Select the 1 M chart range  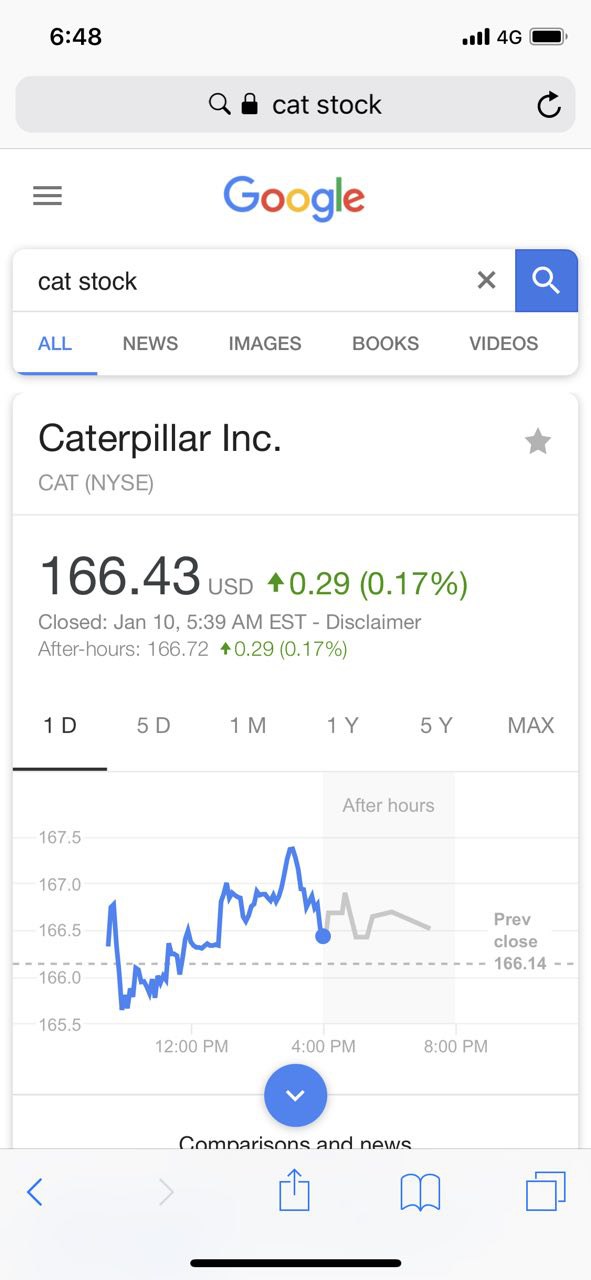point(248,726)
